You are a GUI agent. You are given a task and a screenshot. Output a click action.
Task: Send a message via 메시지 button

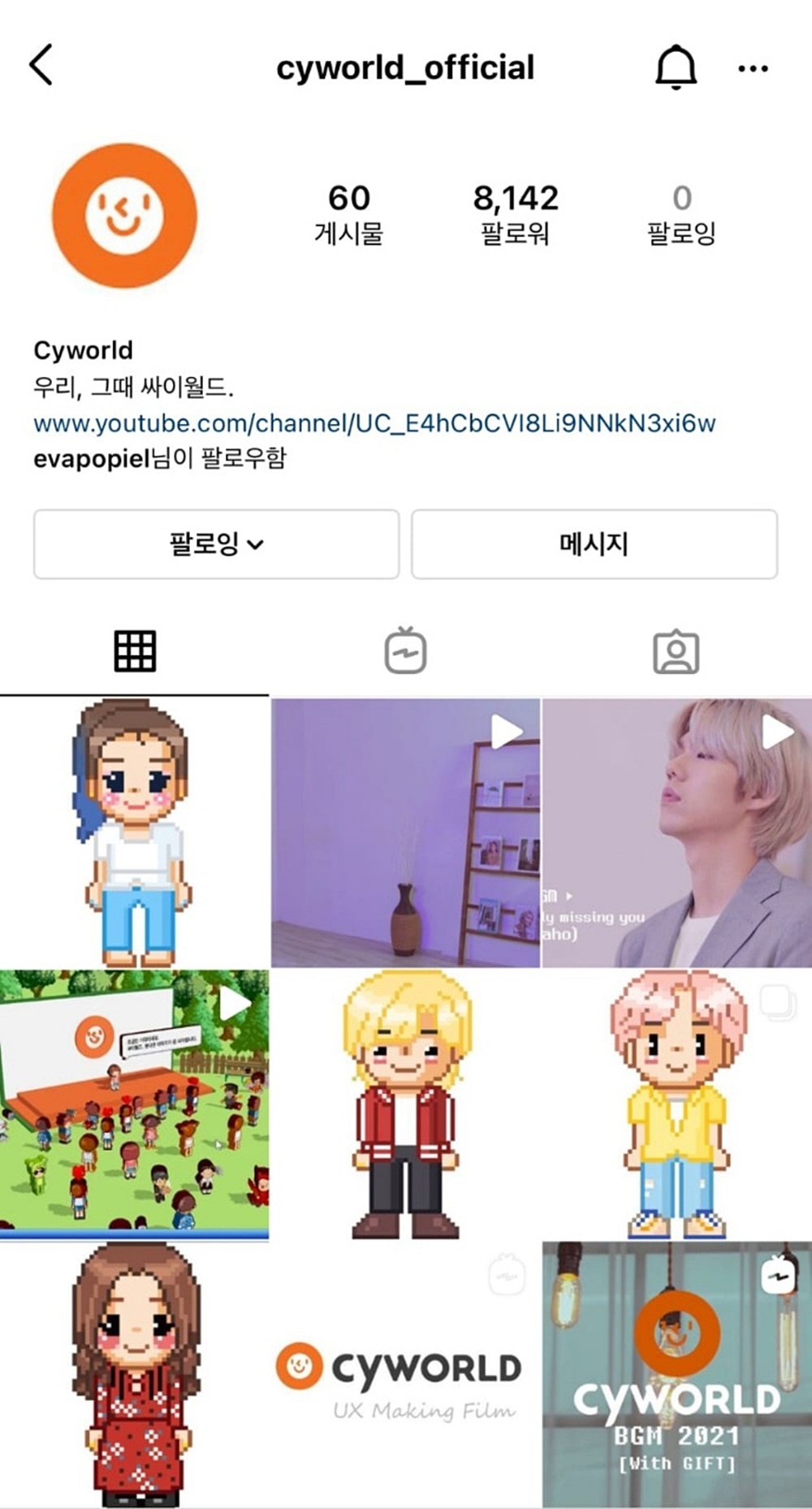point(594,544)
